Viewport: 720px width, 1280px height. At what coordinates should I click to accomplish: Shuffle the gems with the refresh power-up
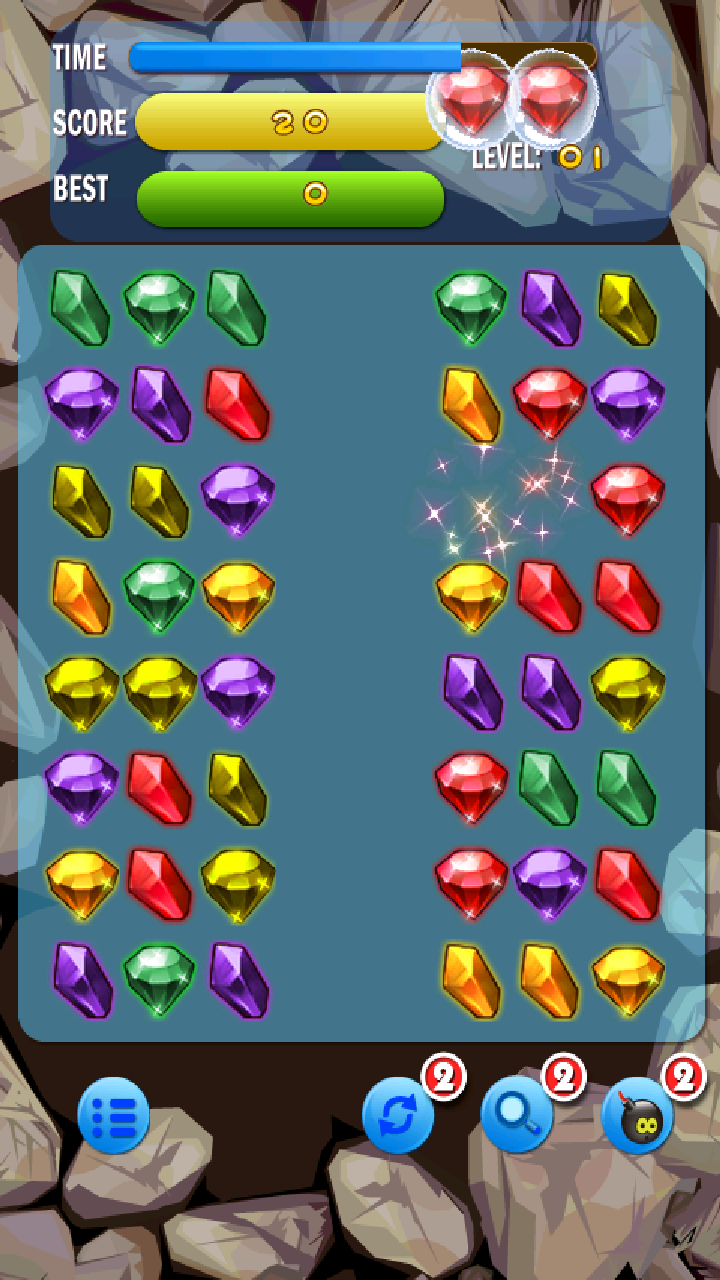[x=398, y=1116]
